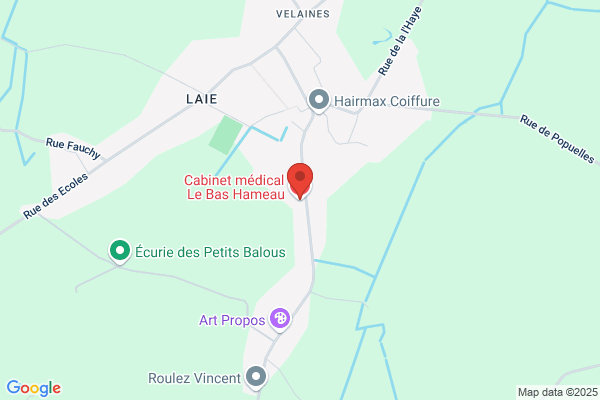Tap the red pin for Cabinet médical Le Bas Hameau

click(x=300, y=181)
